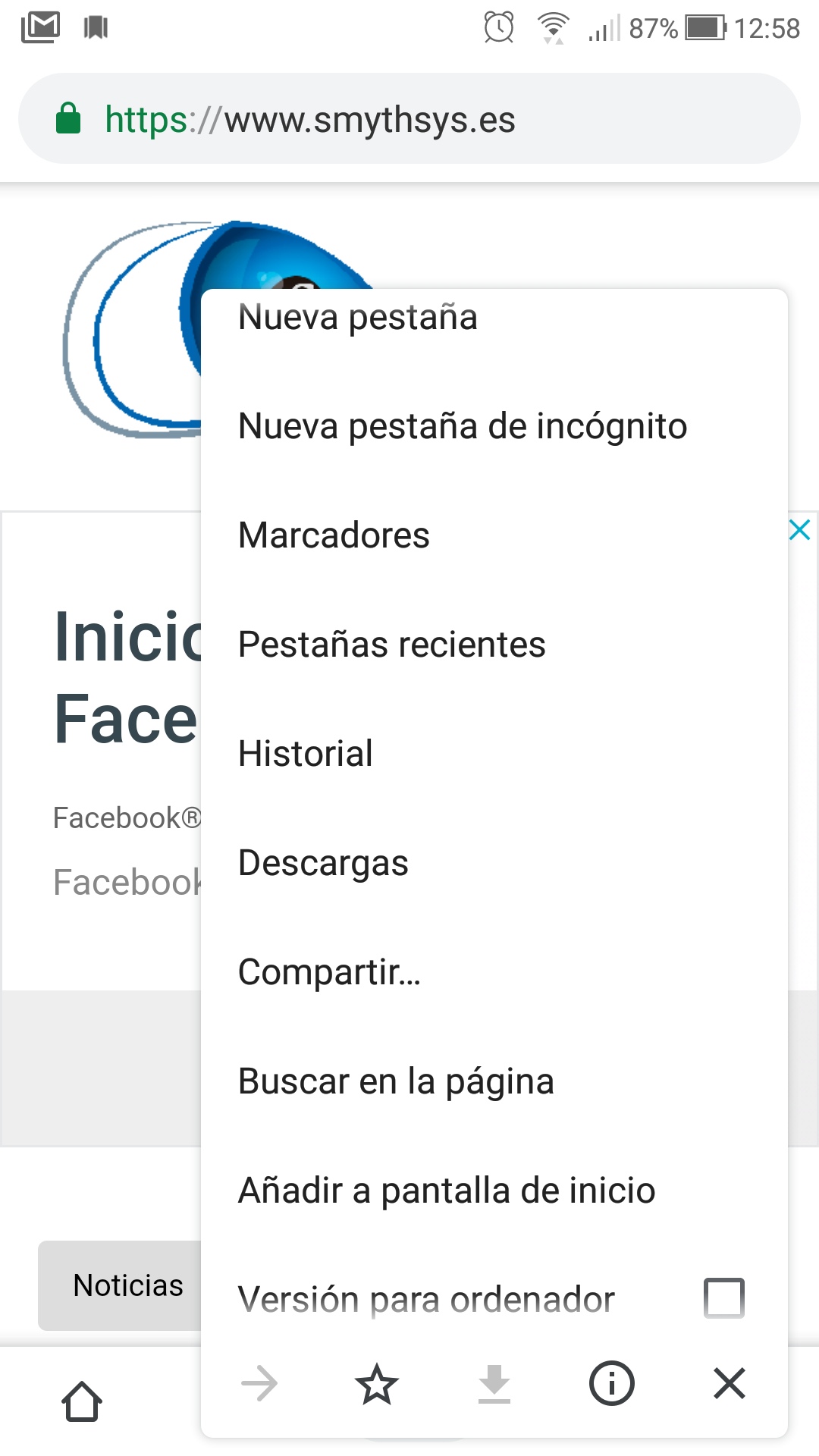
Task: Select Pestañas recientes
Action: [391, 645]
